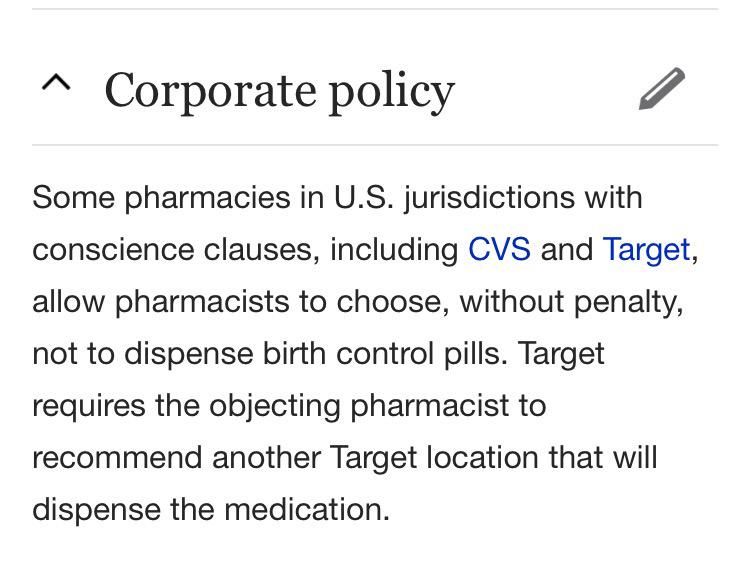750x579 pixels.
Task: Open the Target article link
Action: pos(646,250)
